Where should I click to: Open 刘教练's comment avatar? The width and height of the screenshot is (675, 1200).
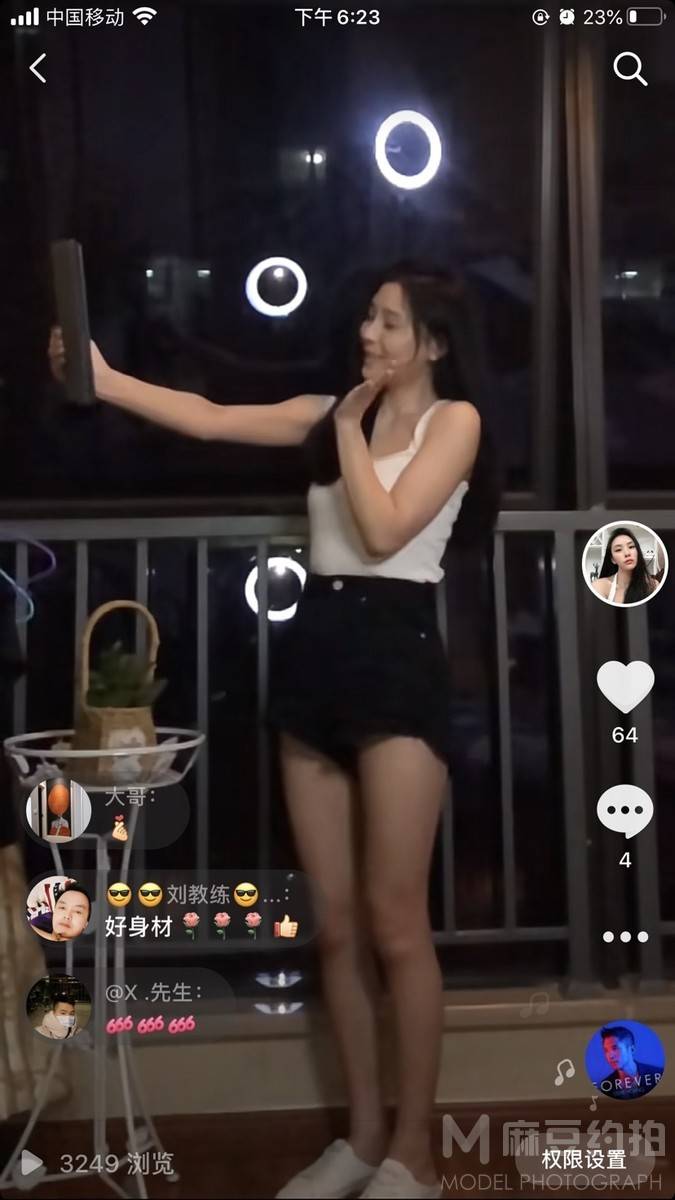pos(58,907)
